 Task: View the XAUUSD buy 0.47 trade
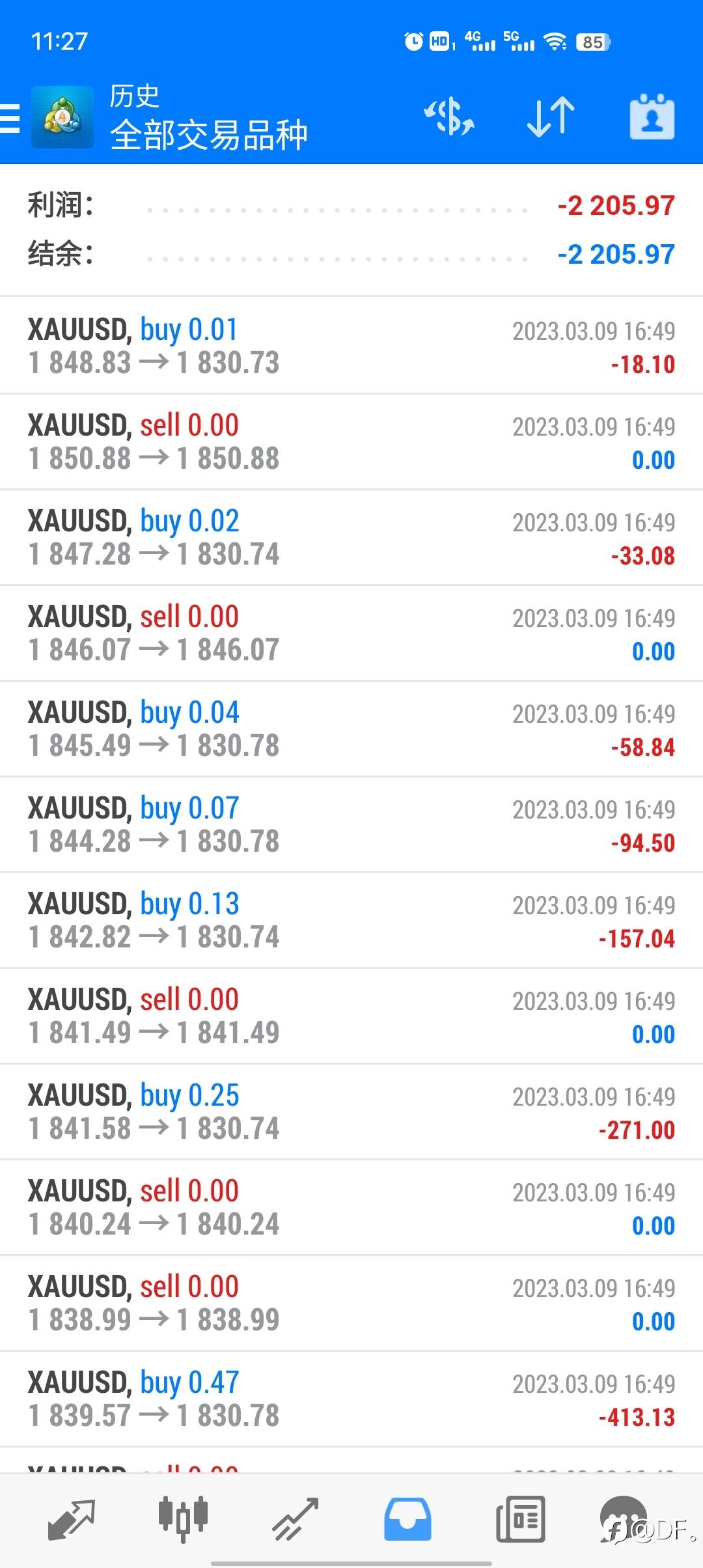point(351,1399)
